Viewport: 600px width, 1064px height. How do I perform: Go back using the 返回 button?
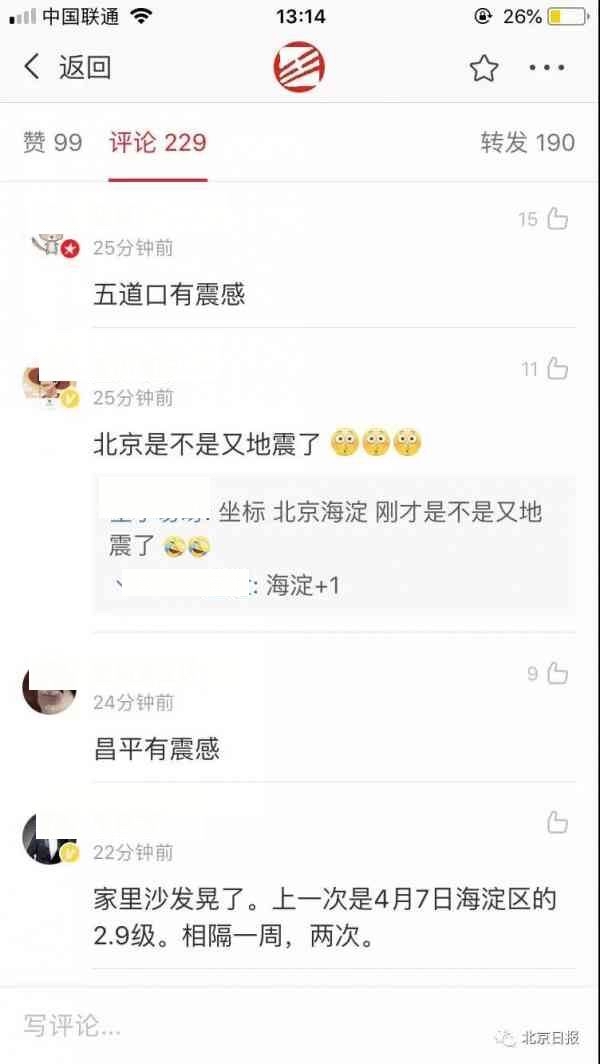67,68
